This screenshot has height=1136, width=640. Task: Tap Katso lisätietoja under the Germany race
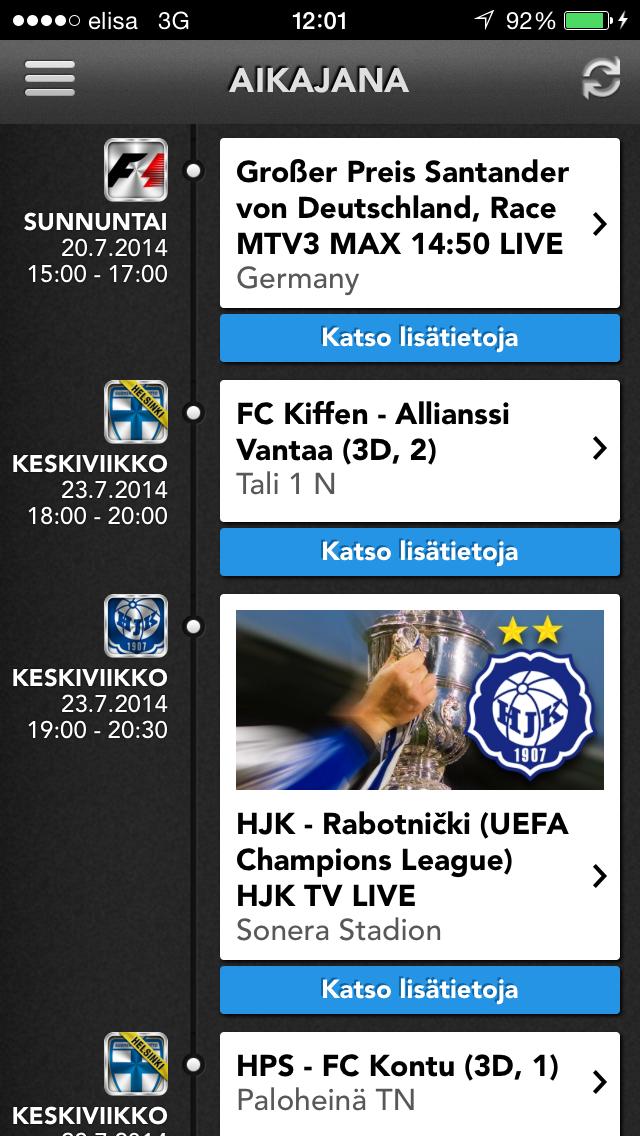coord(419,338)
